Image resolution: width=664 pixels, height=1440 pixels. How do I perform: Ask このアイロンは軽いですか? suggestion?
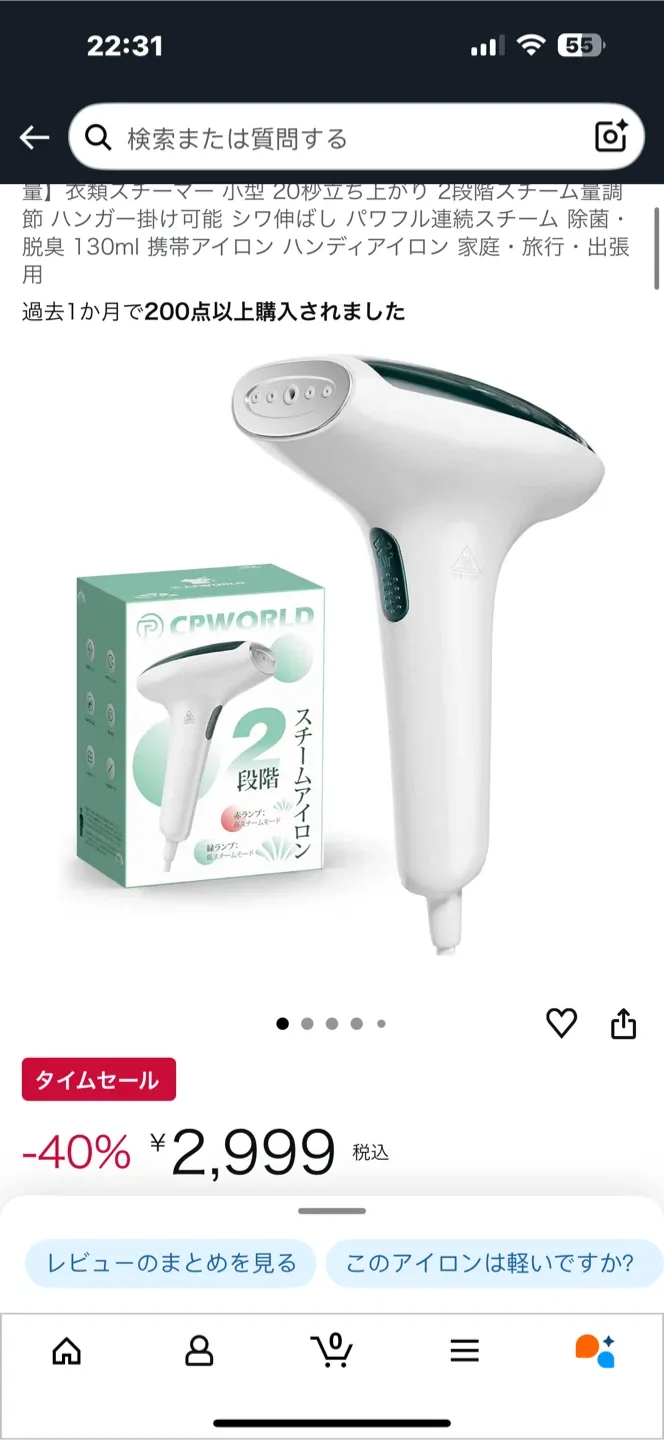pyautogui.click(x=490, y=1262)
